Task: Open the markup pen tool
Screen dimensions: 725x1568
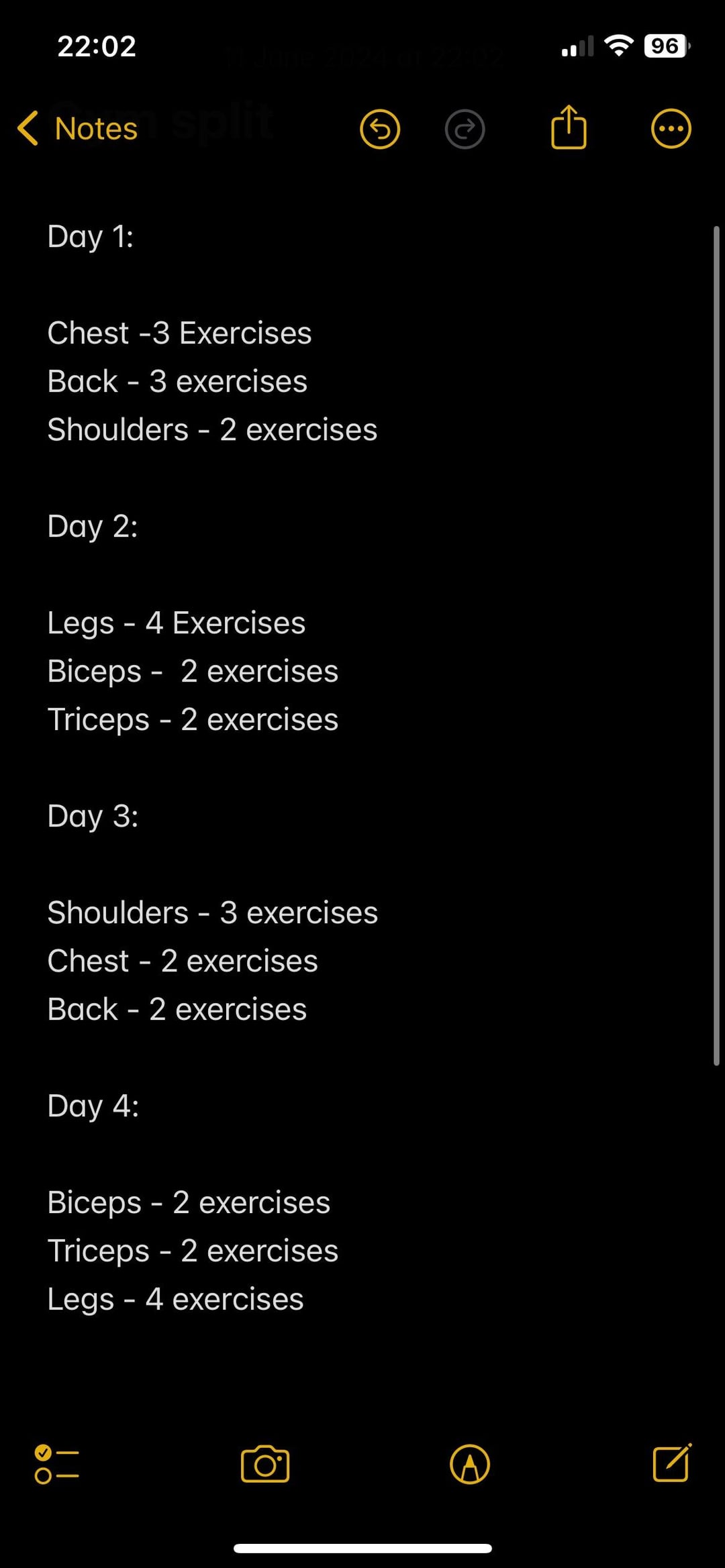Action: click(x=470, y=1464)
